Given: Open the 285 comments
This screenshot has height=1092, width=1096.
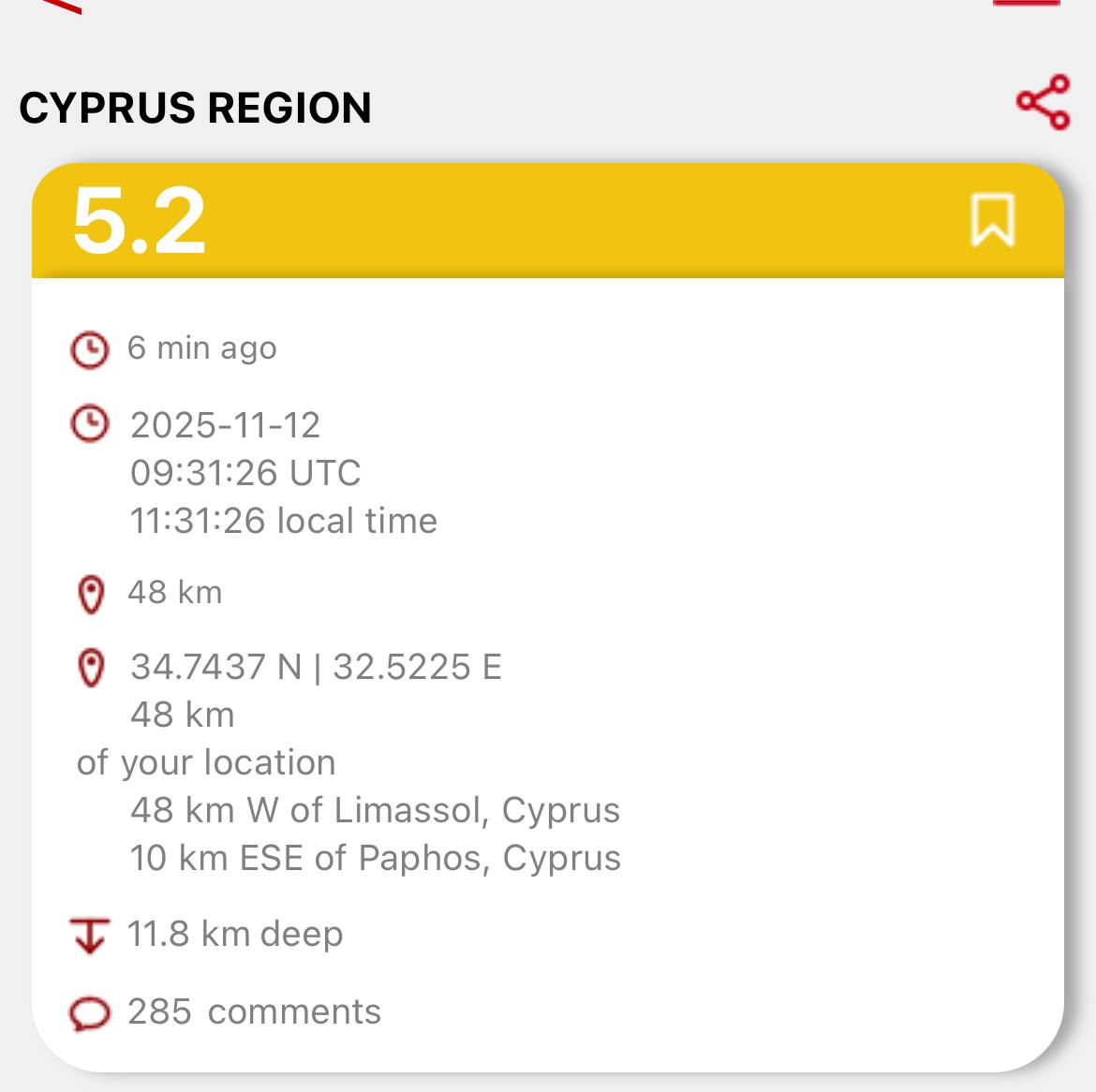Looking at the screenshot, I should pyautogui.click(x=253, y=1011).
